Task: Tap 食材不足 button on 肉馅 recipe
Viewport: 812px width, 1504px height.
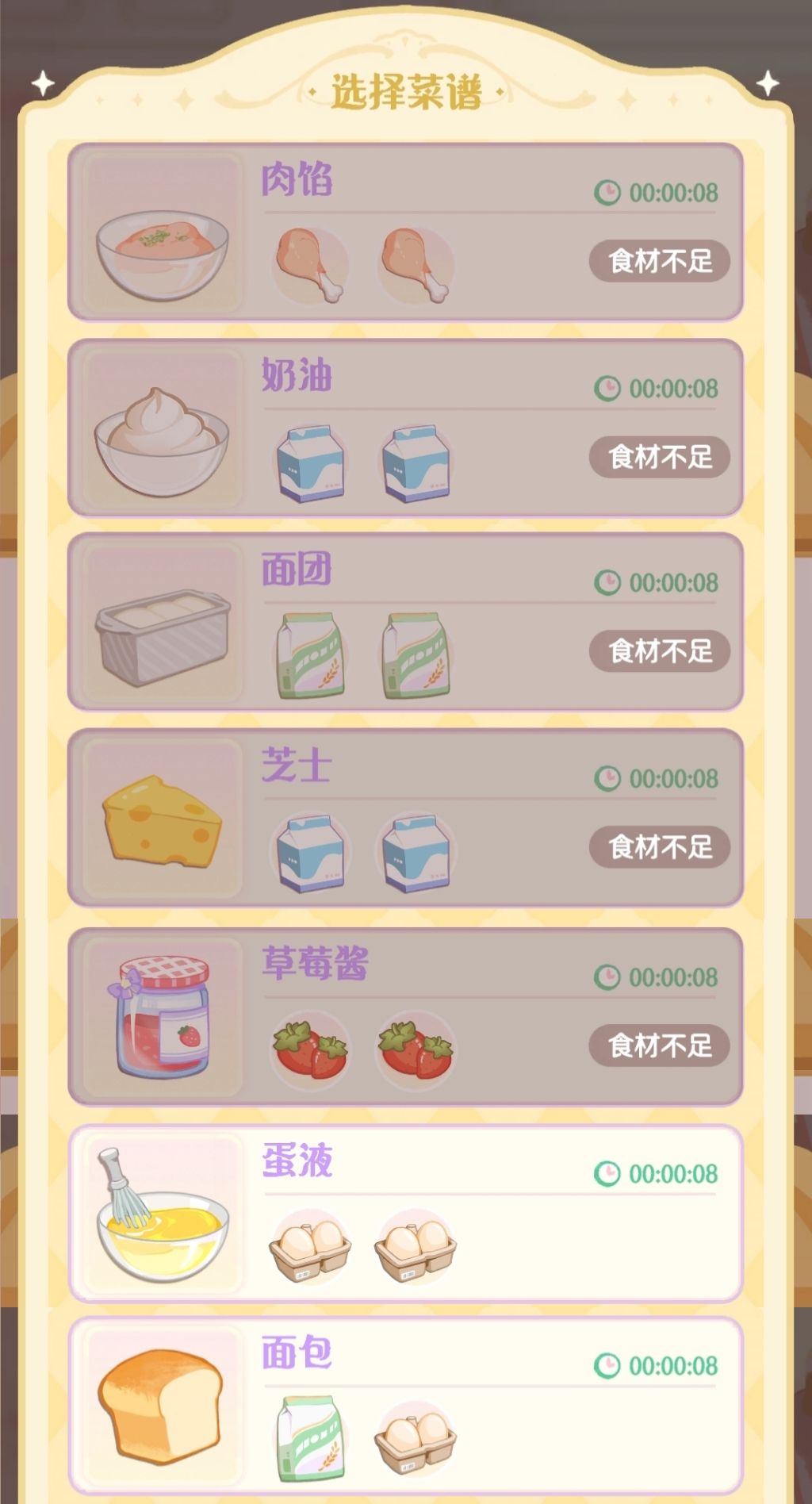Action: [659, 261]
